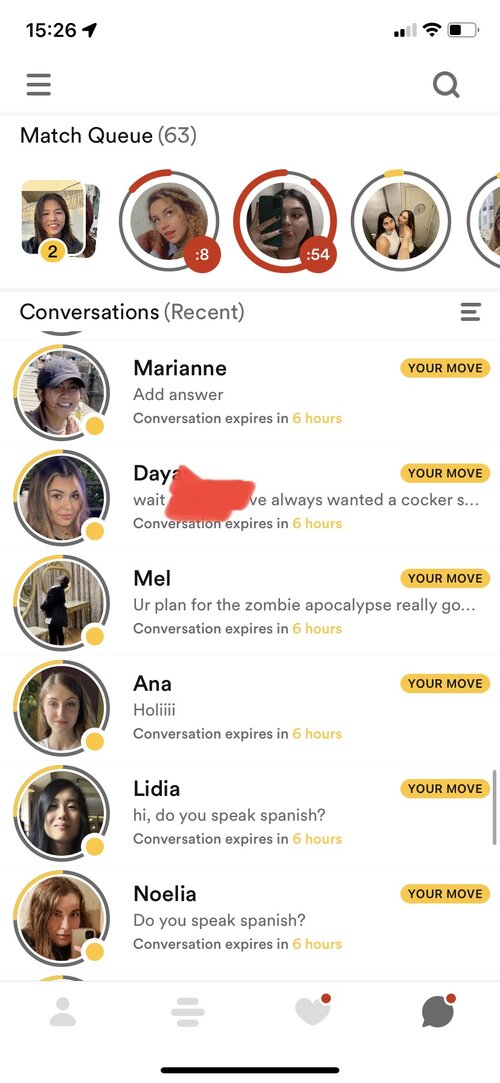500x1083 pixels.
Task: Go to the likes heart tab
Action: (313, 1010)
